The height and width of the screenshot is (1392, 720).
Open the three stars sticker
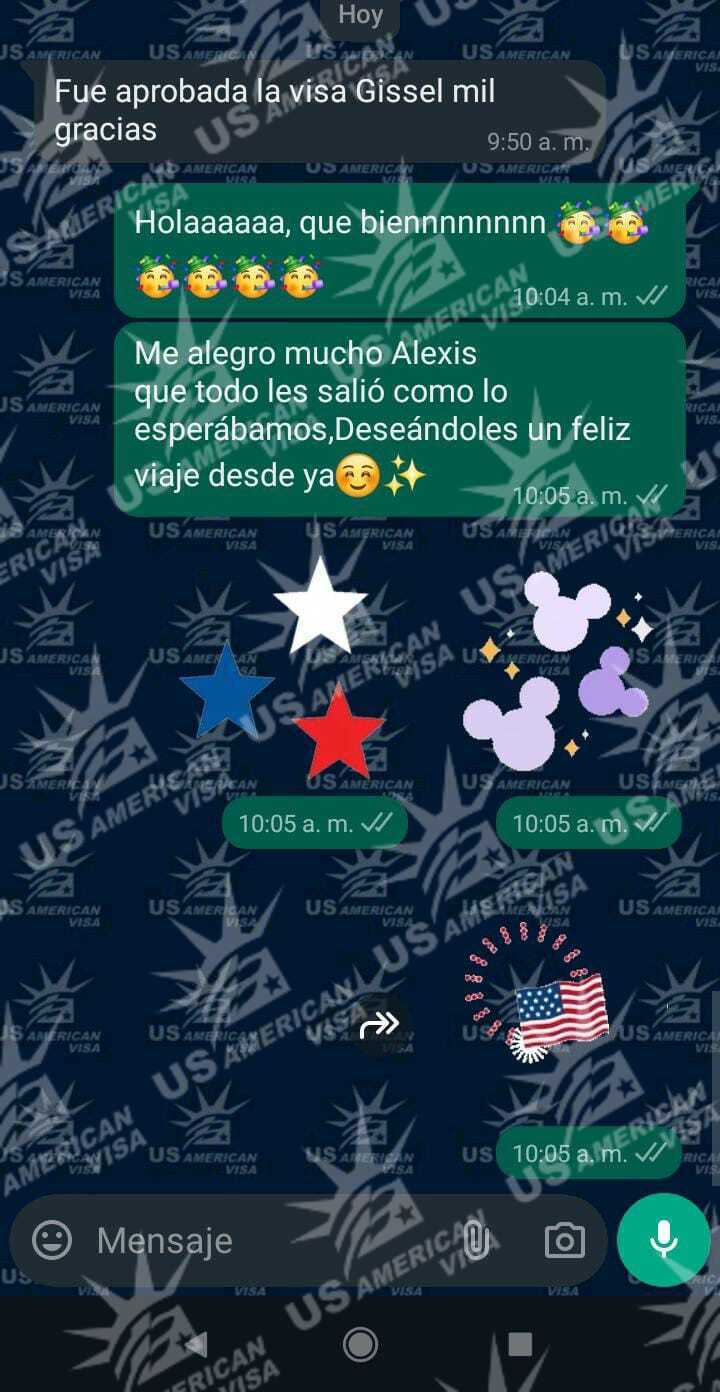pos(285,670)
